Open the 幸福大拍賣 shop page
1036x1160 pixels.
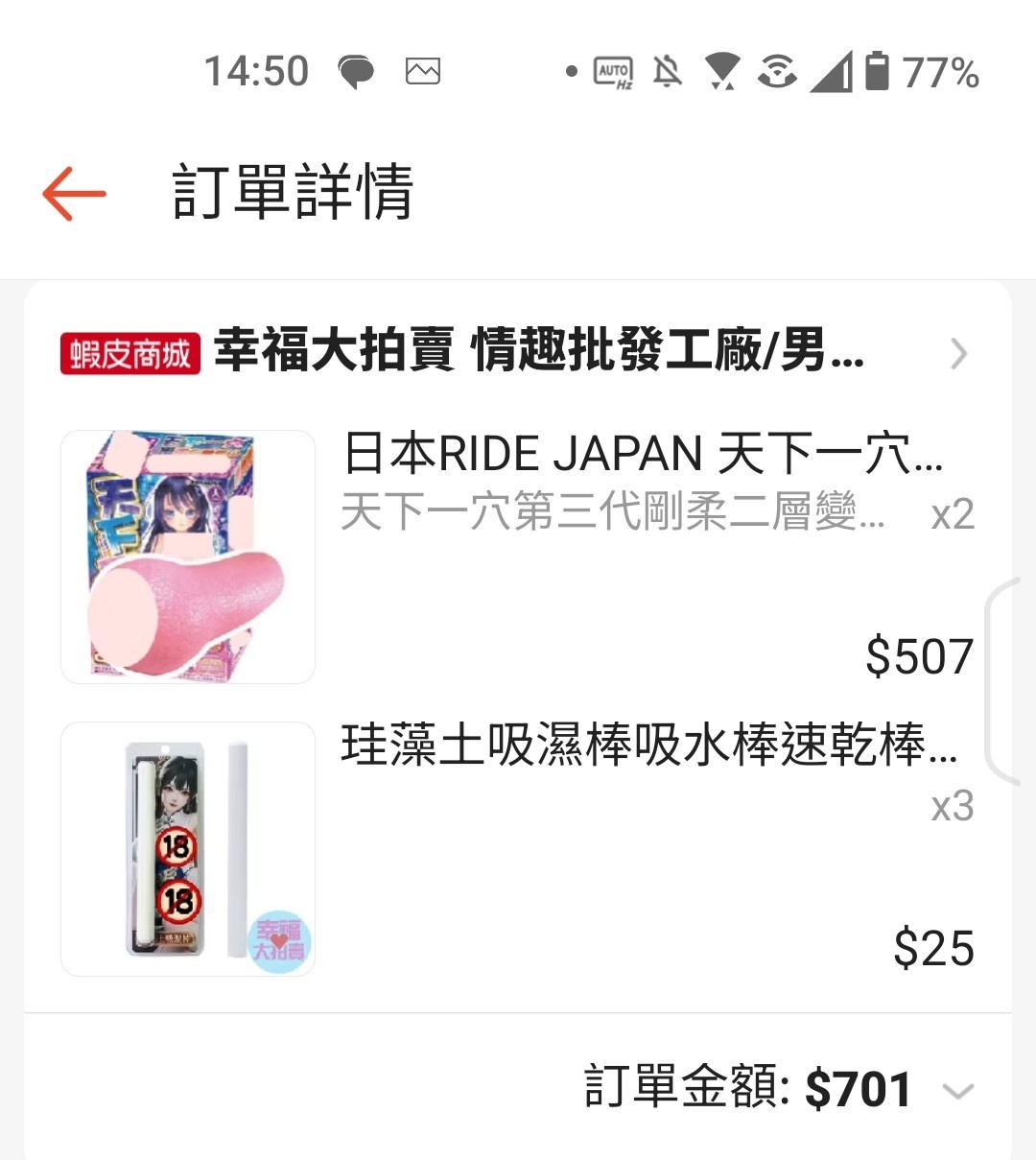(537, 351)
